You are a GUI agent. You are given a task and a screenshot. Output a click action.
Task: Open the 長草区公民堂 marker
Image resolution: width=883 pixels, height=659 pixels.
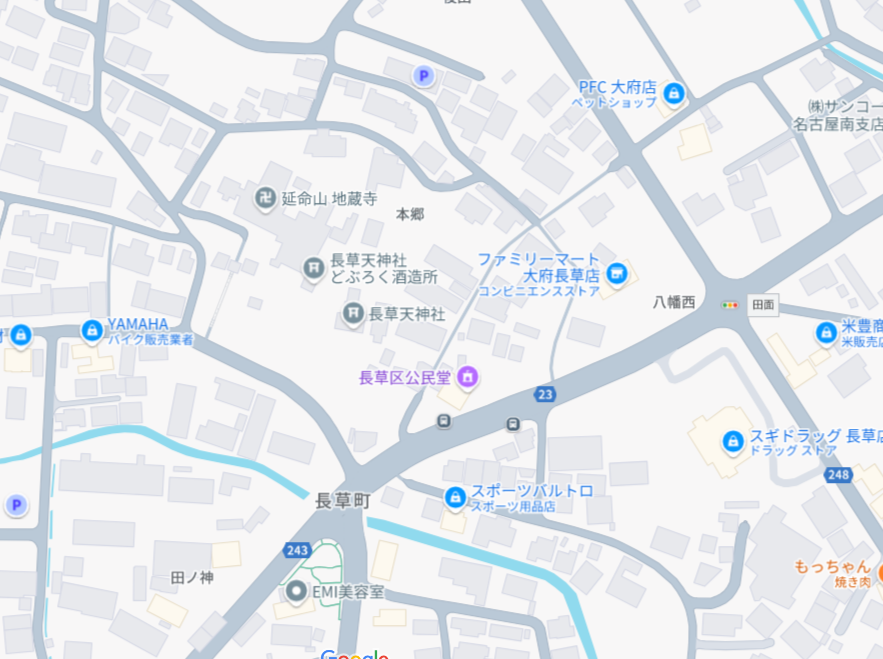[x=467, y=378]
